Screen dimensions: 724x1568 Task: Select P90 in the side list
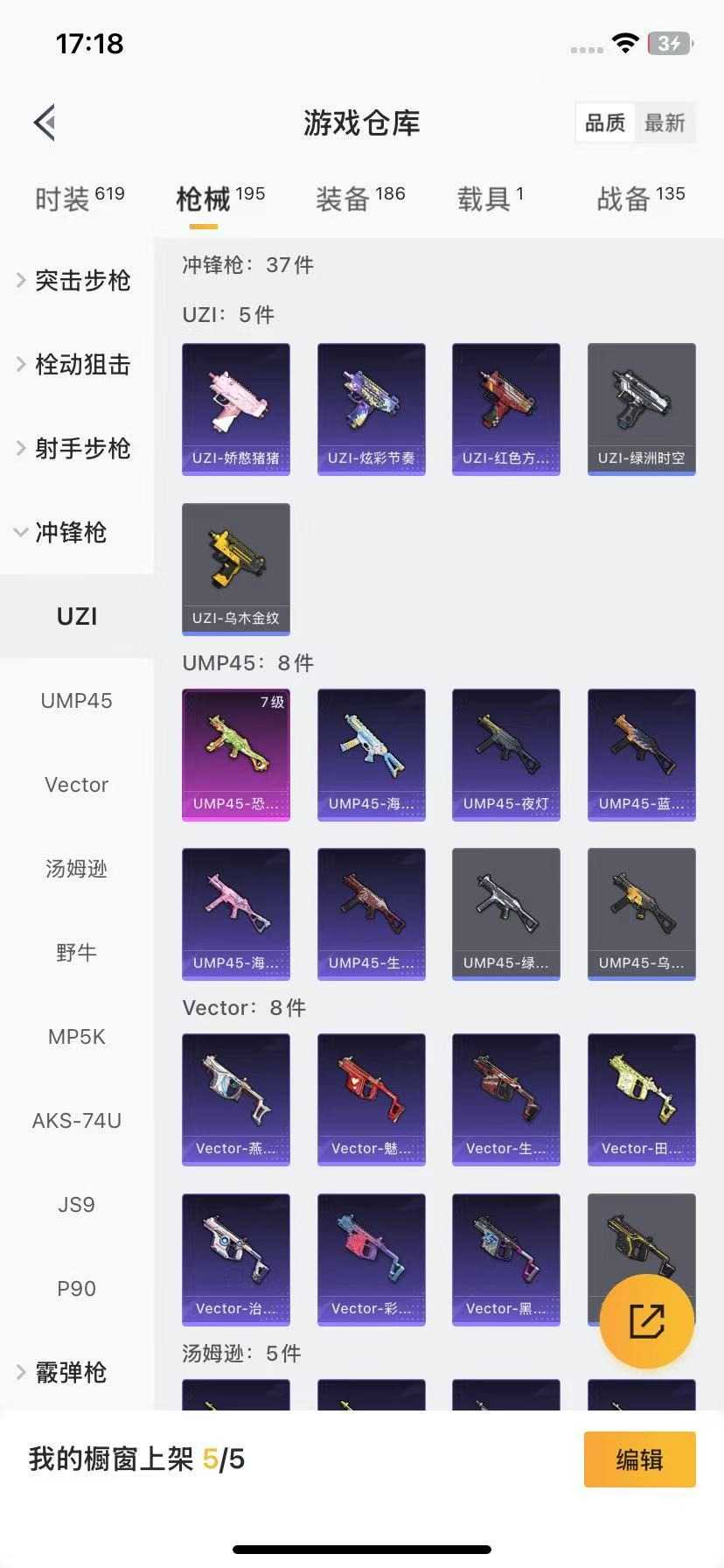click(77, 1288)
